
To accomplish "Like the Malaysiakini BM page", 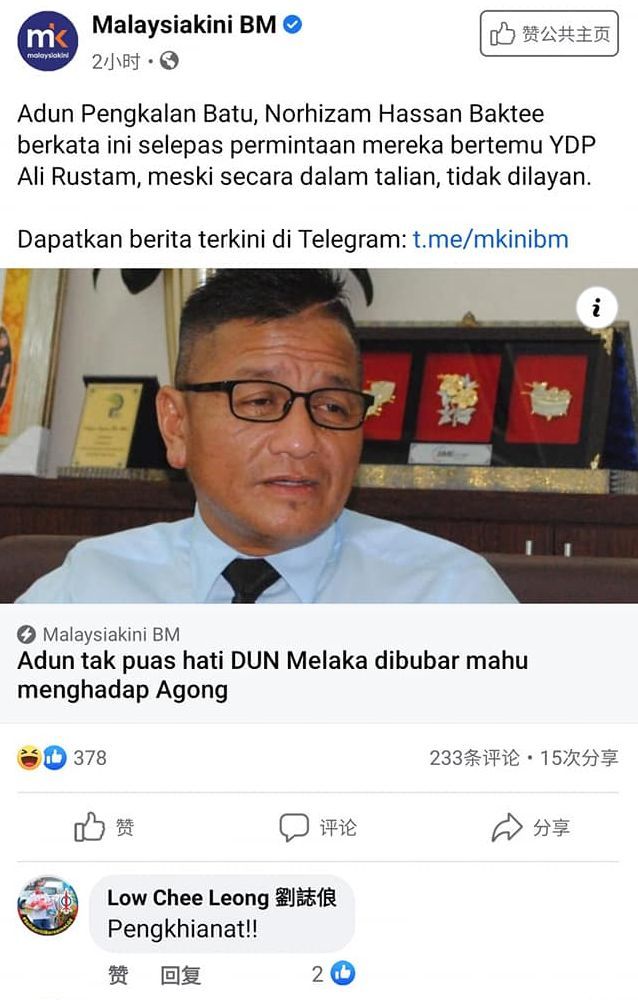I will [x=549, y=34].
